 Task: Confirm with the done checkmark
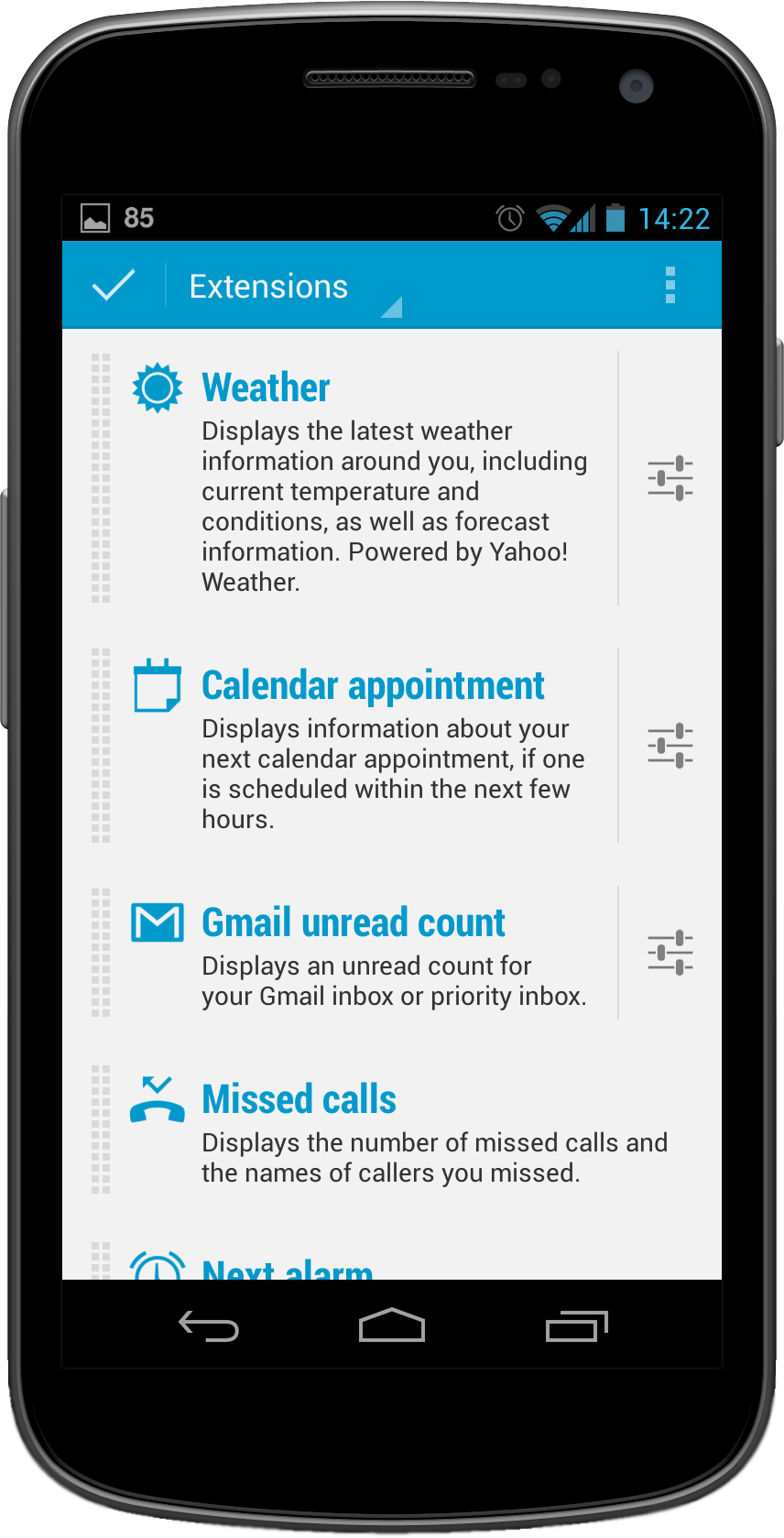[x=114, y=286]
